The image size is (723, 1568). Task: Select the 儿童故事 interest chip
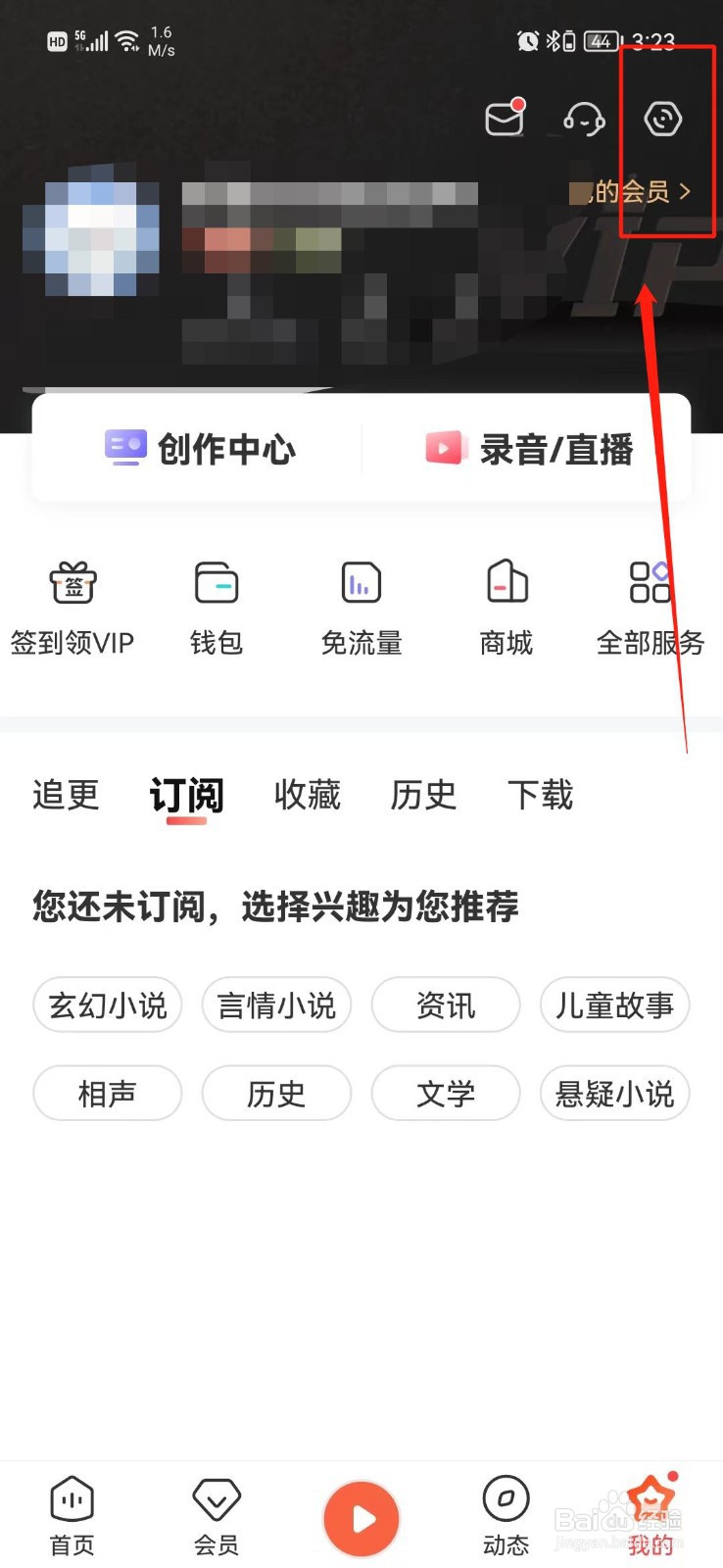pos(615,1004)
